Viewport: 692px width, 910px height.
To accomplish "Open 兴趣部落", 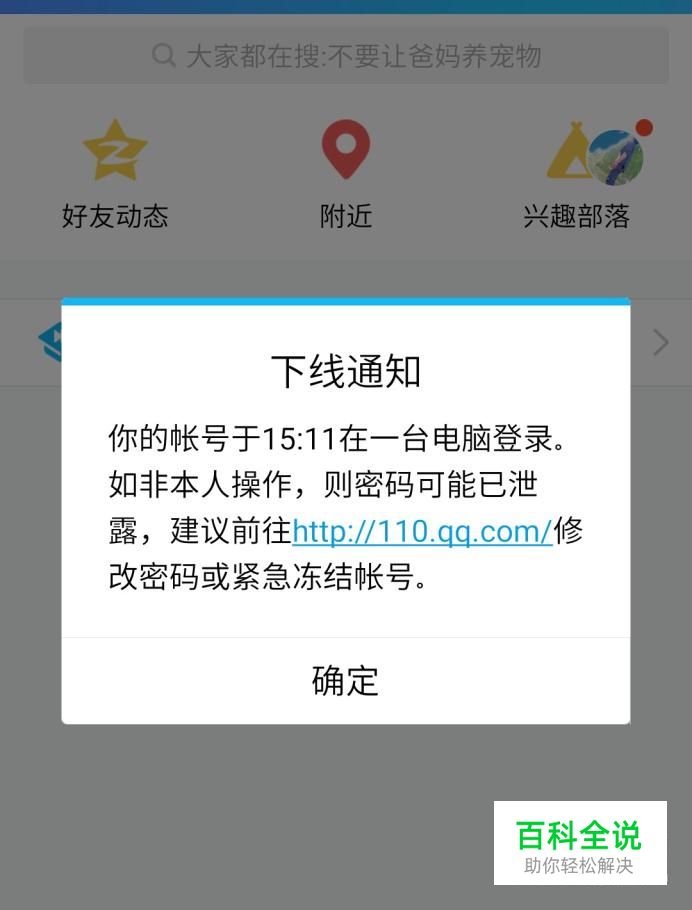I will 577,173.
